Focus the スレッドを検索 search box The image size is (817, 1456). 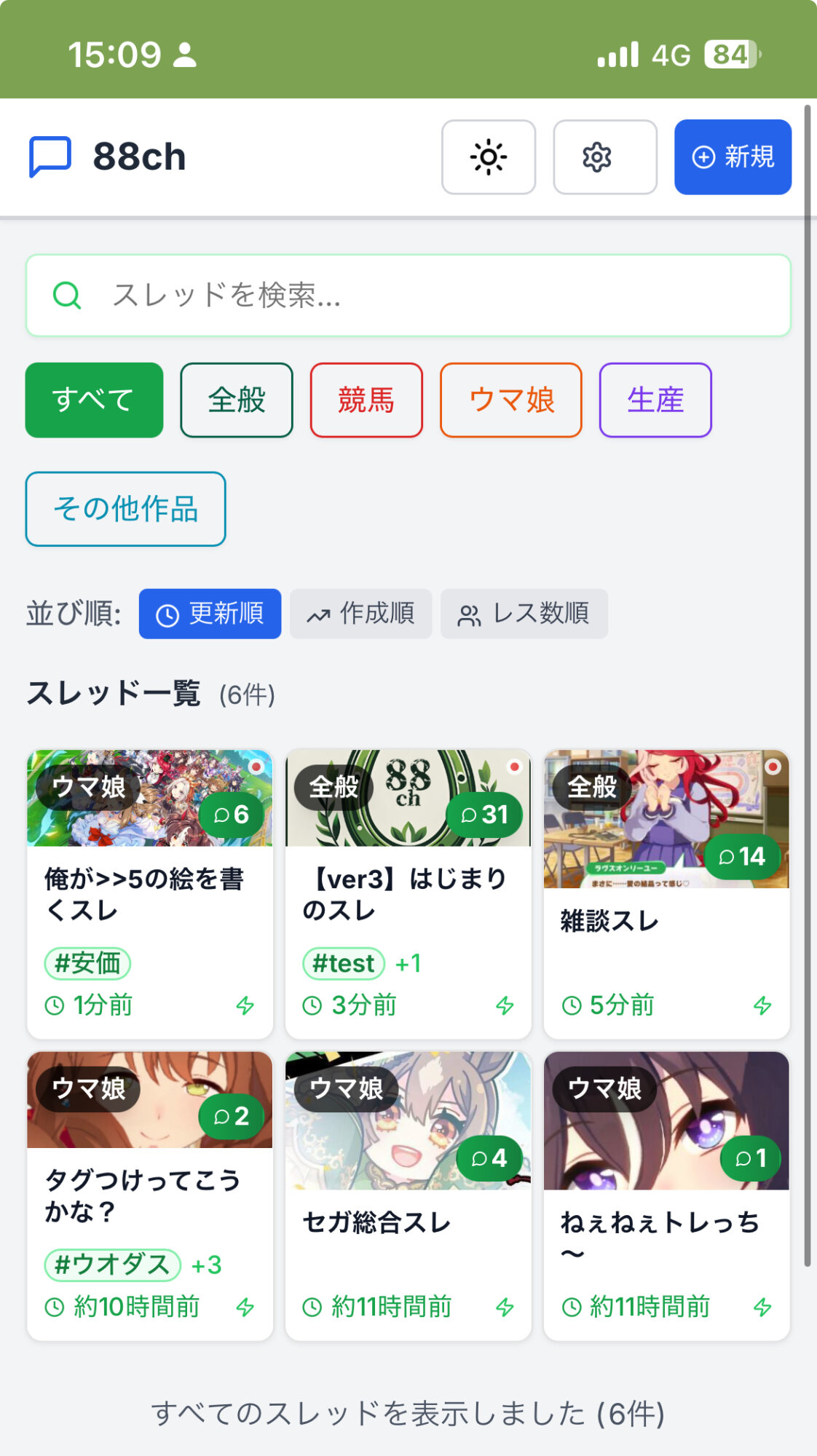pyautogui.click(x=408, y=296)
